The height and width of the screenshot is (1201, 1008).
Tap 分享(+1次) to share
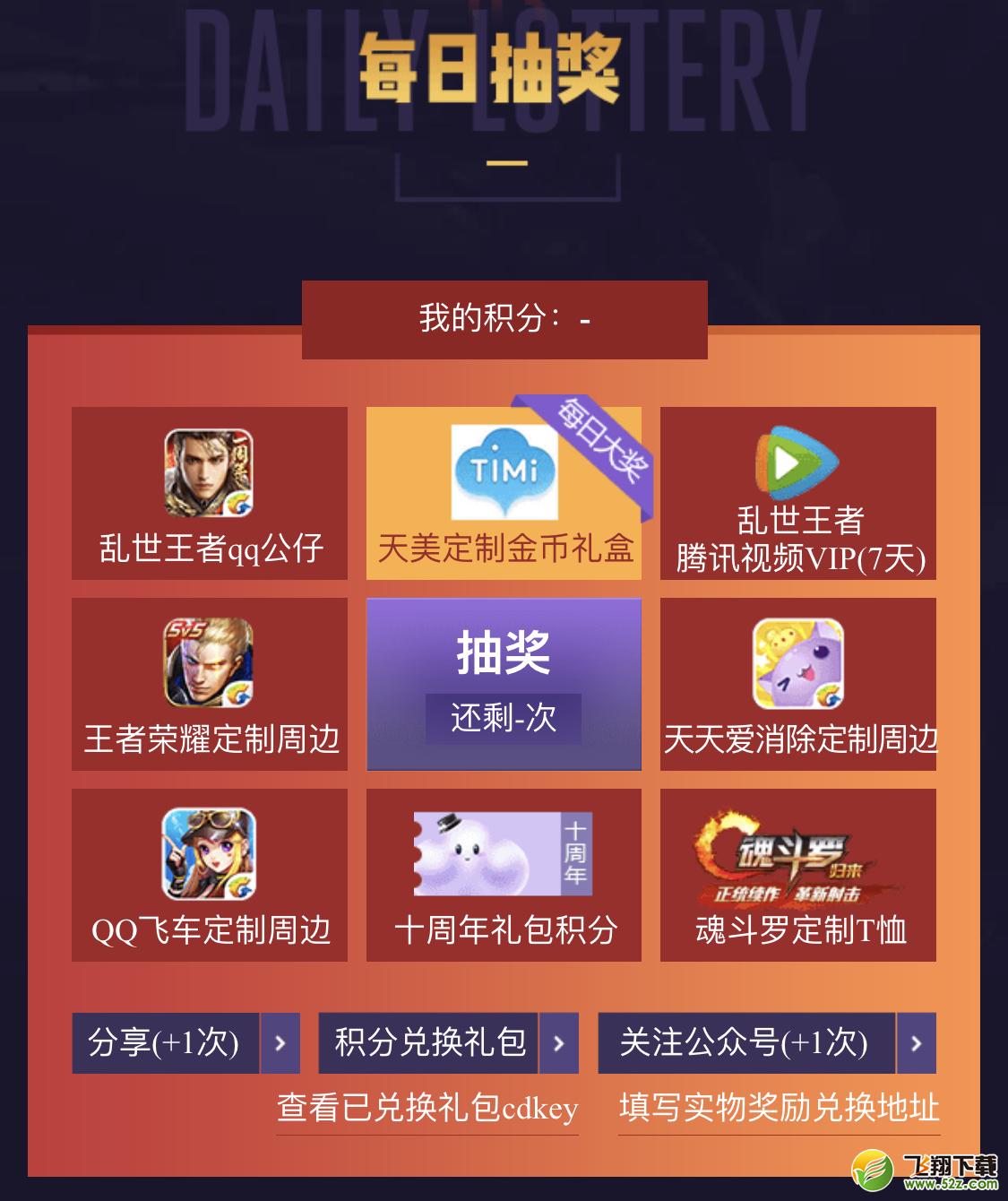coord(185,1043)
